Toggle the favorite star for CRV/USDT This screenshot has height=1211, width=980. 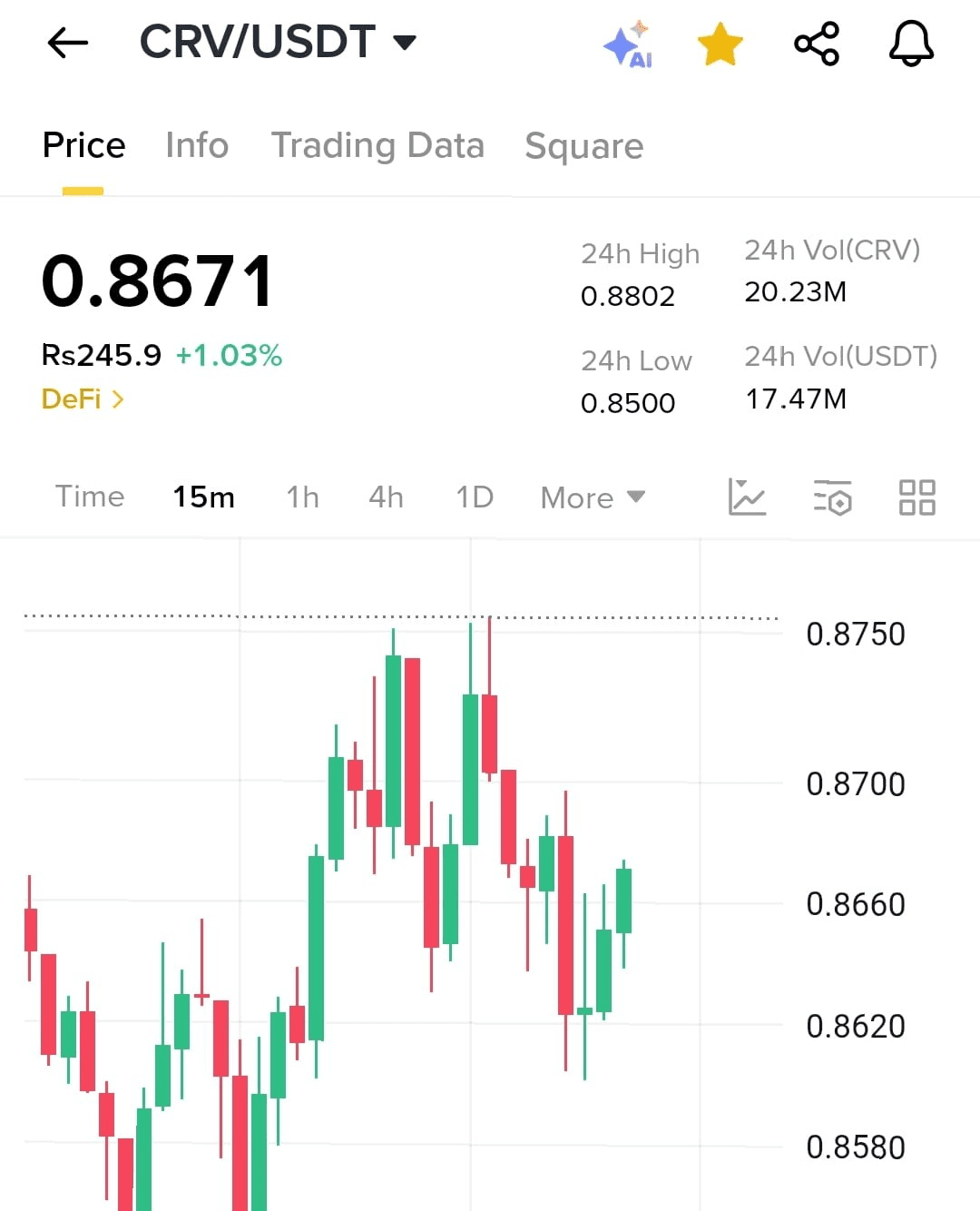click(720, 44)
